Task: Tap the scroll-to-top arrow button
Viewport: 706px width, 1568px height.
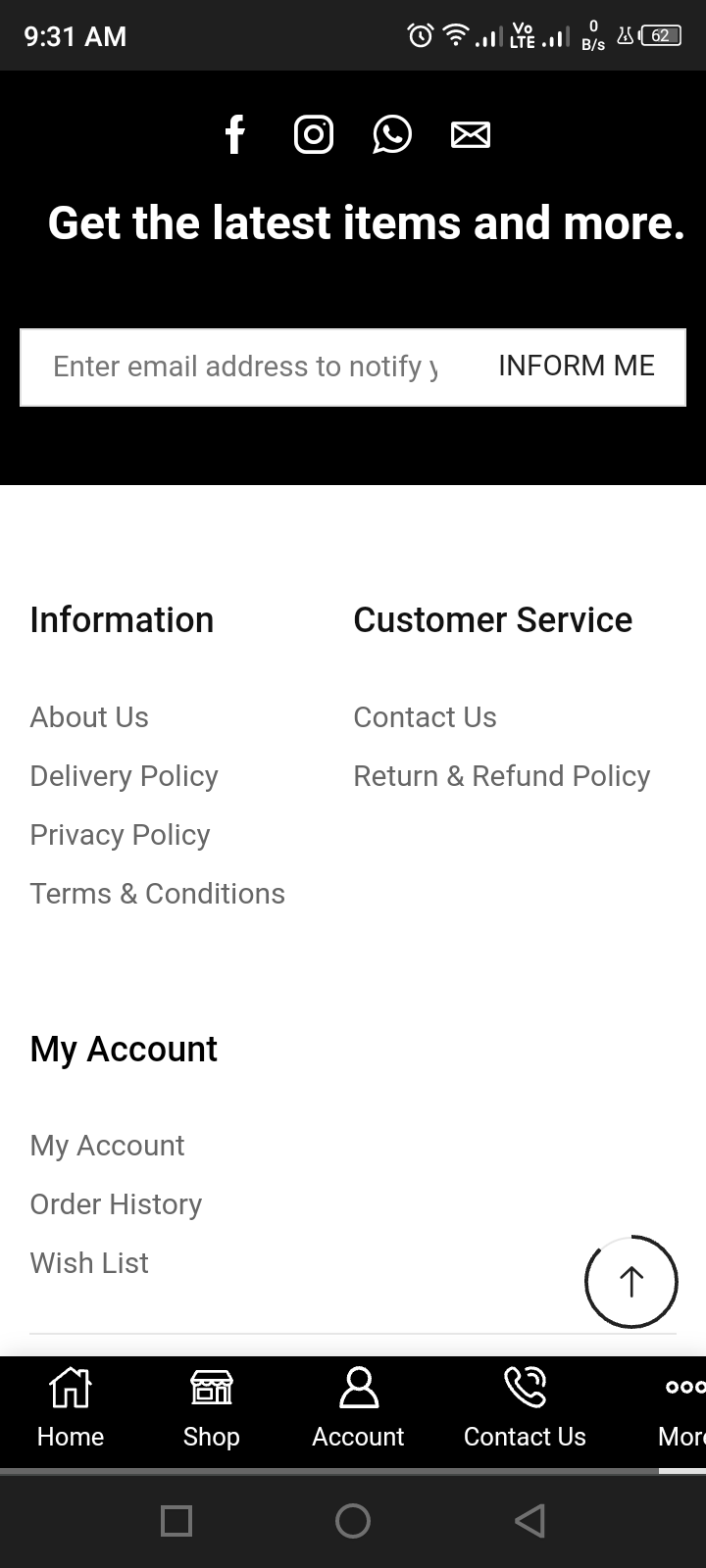Action: click(631, 1282)
